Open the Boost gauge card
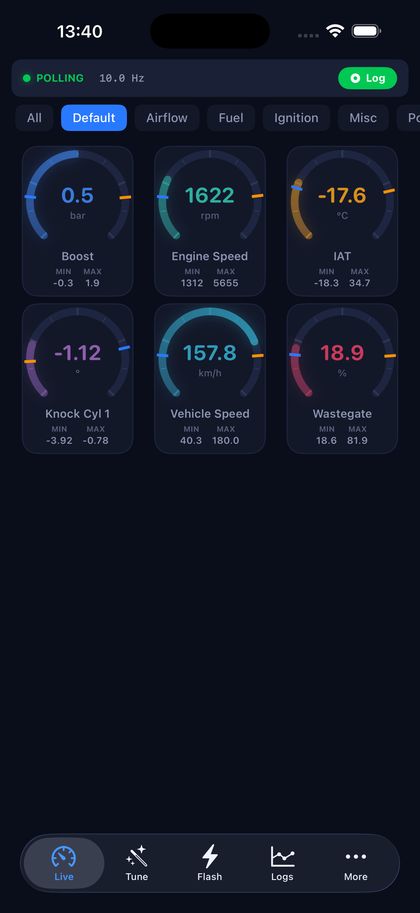Image resolution: width=420 pixels, height=913 pixels. 77,221
